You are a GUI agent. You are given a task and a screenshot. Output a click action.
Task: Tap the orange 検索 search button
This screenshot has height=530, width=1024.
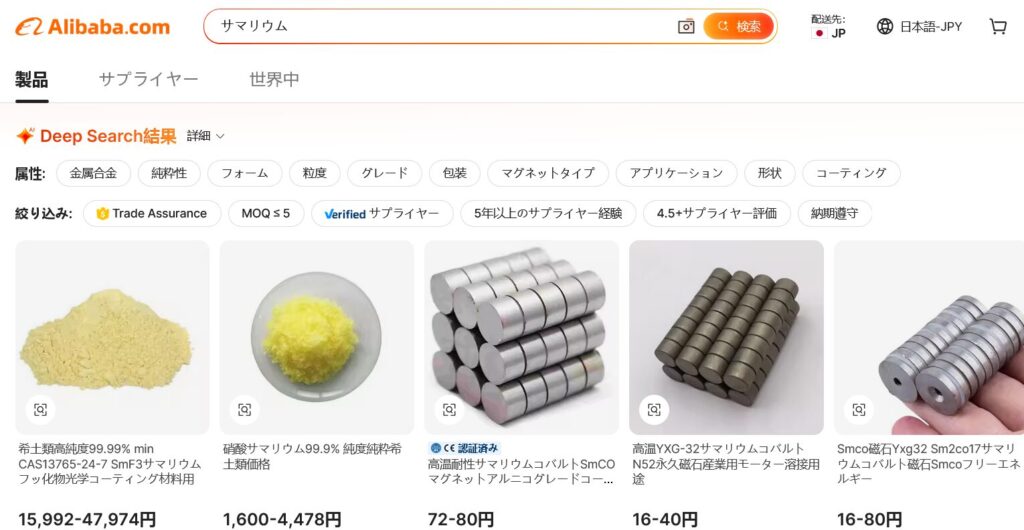click(x=739, y=27)
